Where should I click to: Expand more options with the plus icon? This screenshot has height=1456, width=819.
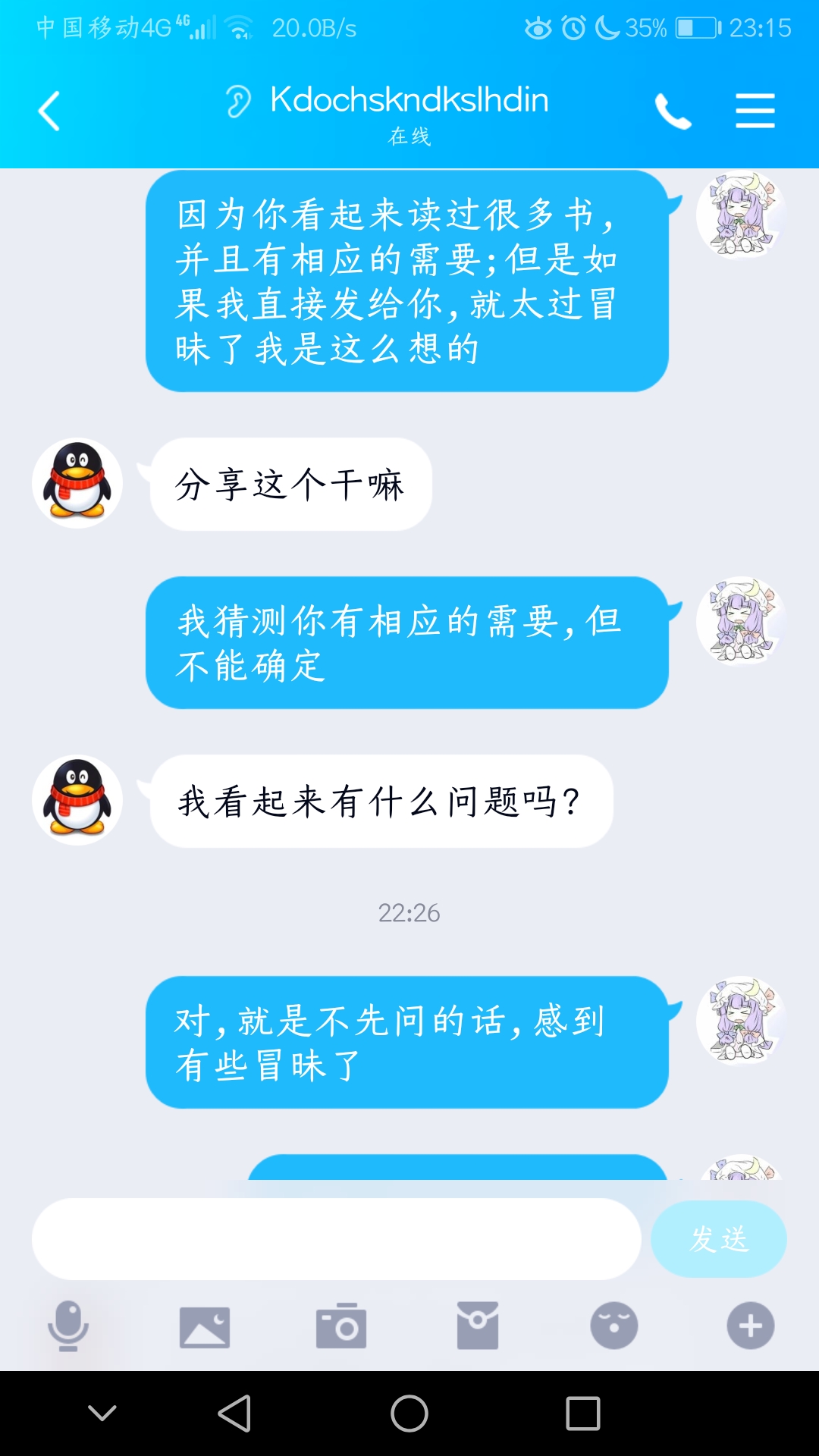[x=751, y=1326]
